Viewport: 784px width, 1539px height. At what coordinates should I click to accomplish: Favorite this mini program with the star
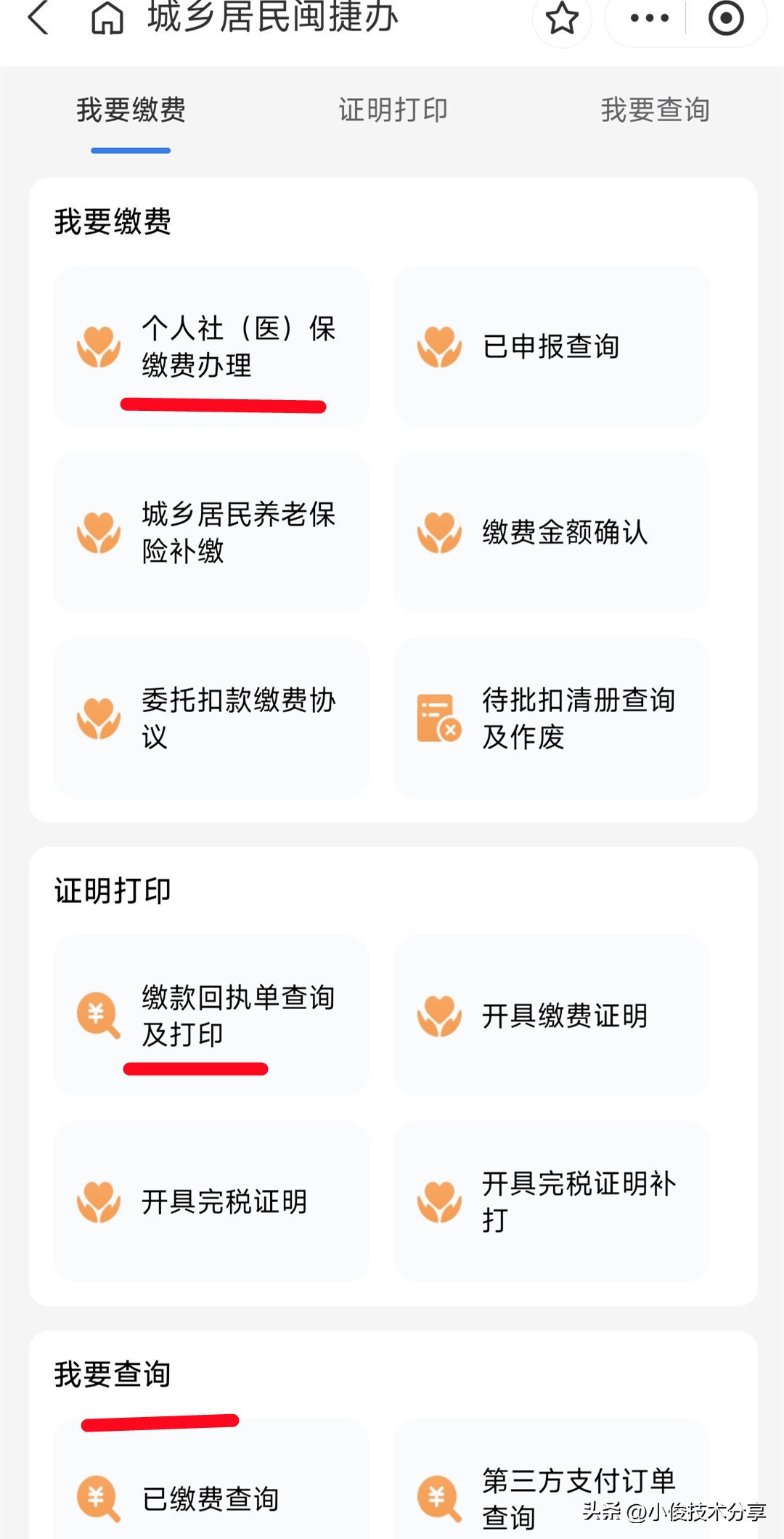pos(562,17)
